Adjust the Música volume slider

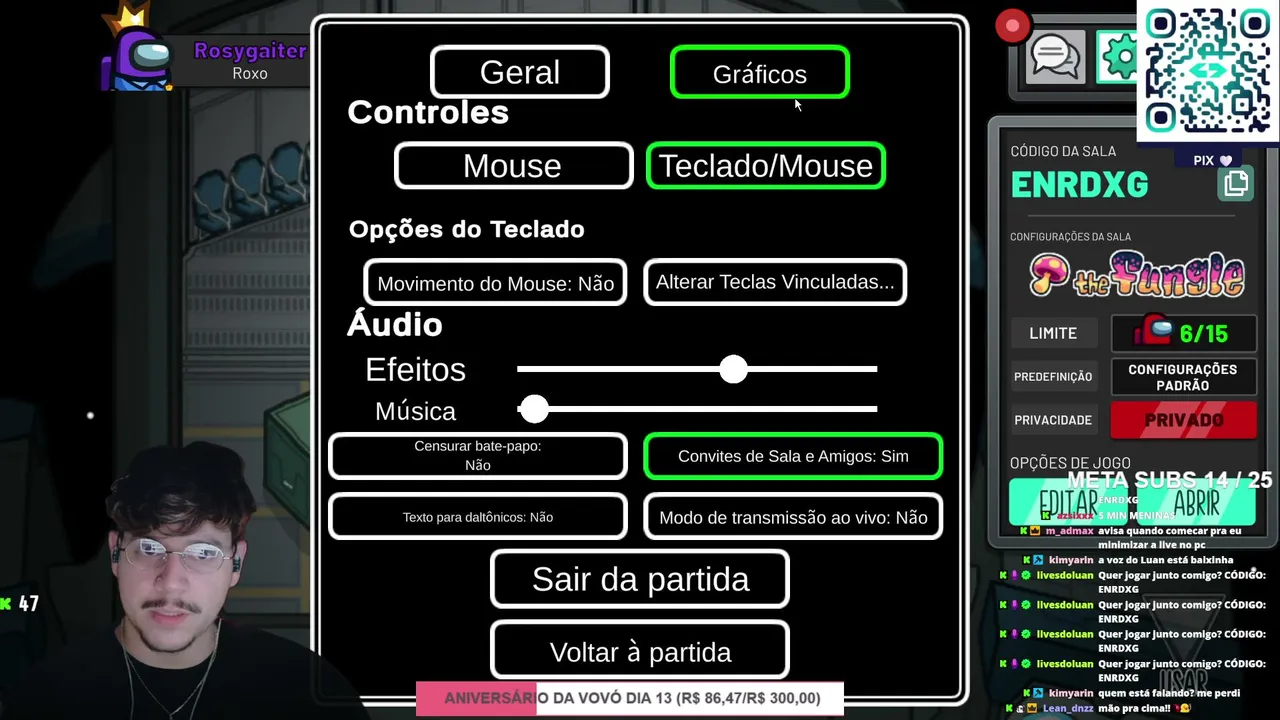coord(534,408)
